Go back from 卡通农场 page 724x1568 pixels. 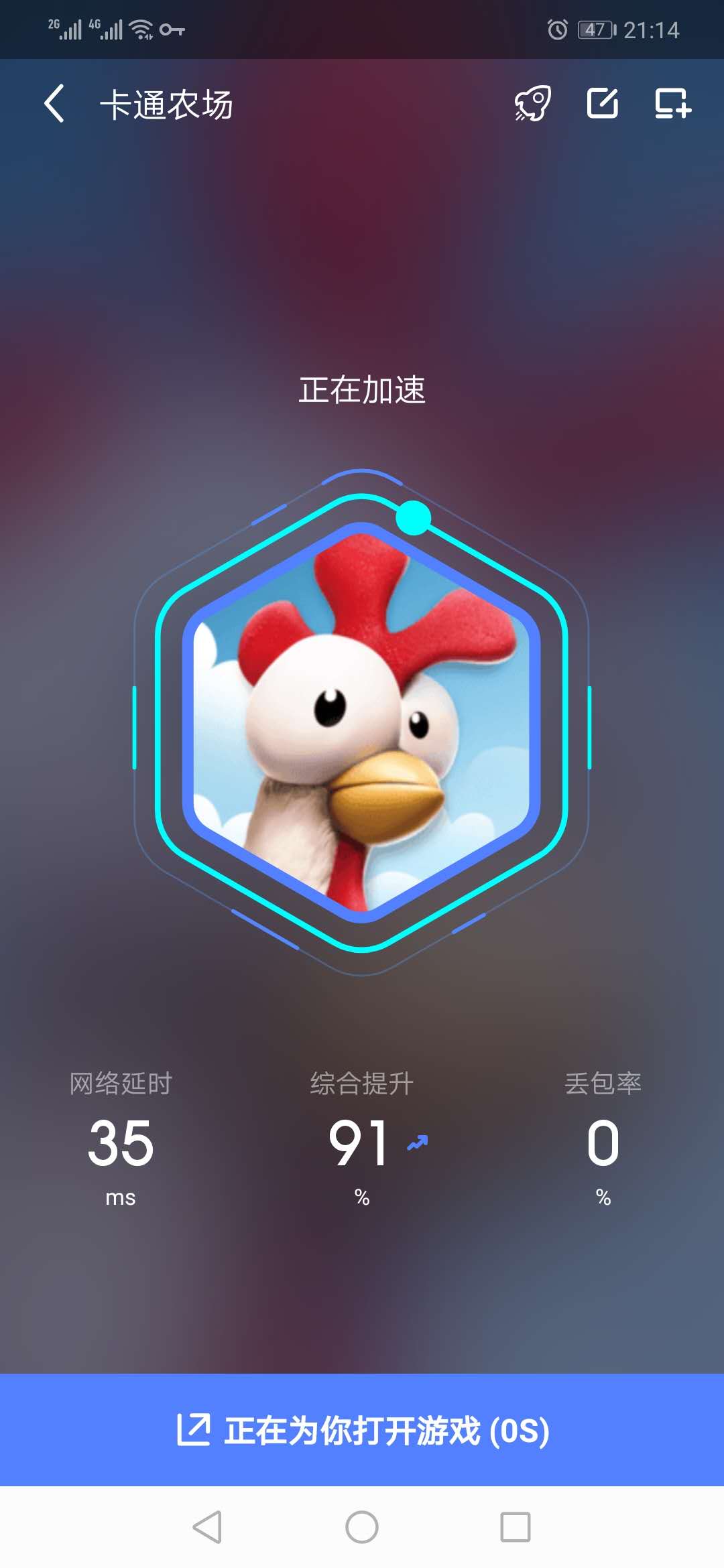[54, 104]
